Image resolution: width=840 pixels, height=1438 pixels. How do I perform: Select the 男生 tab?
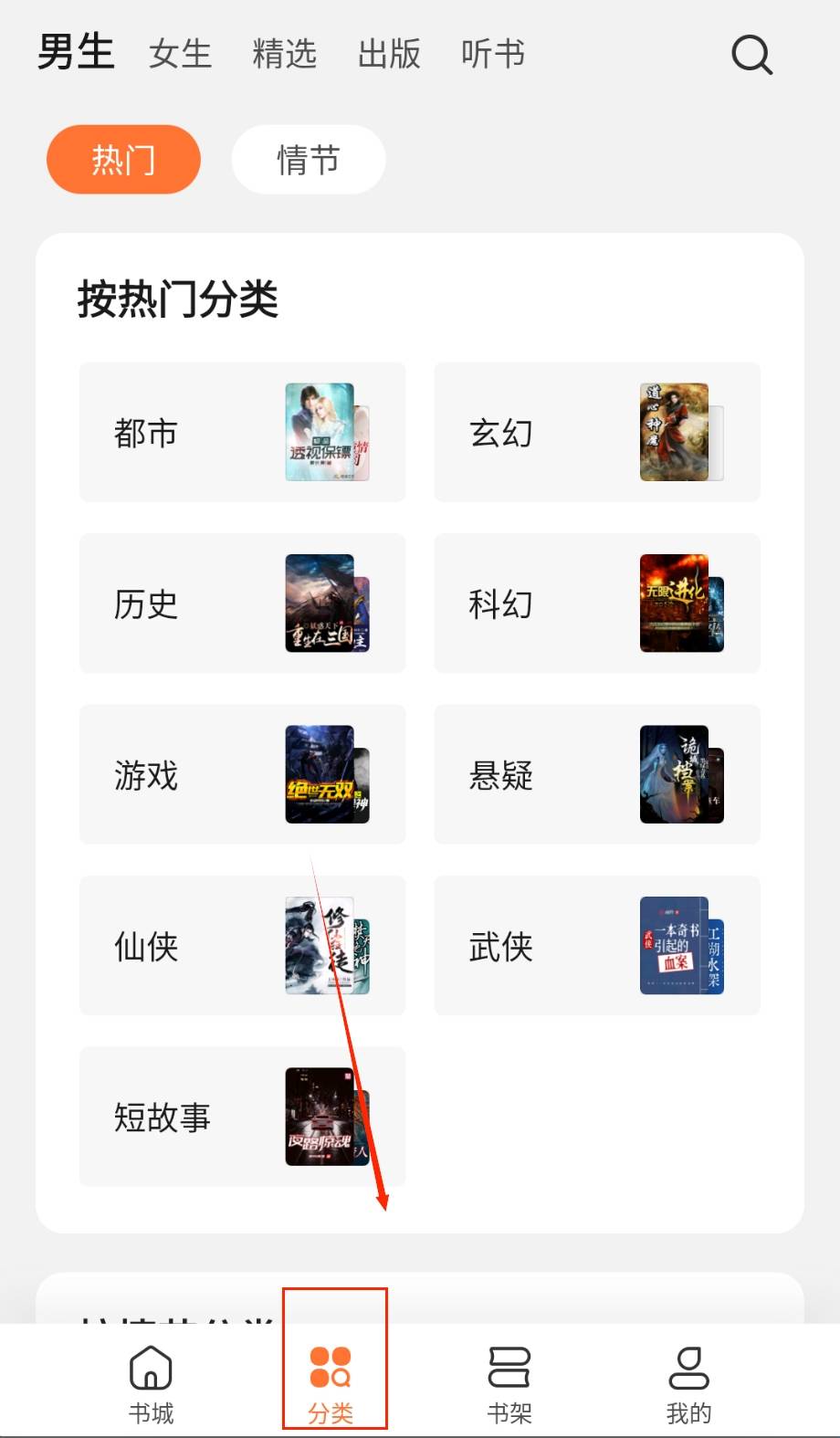76,52
